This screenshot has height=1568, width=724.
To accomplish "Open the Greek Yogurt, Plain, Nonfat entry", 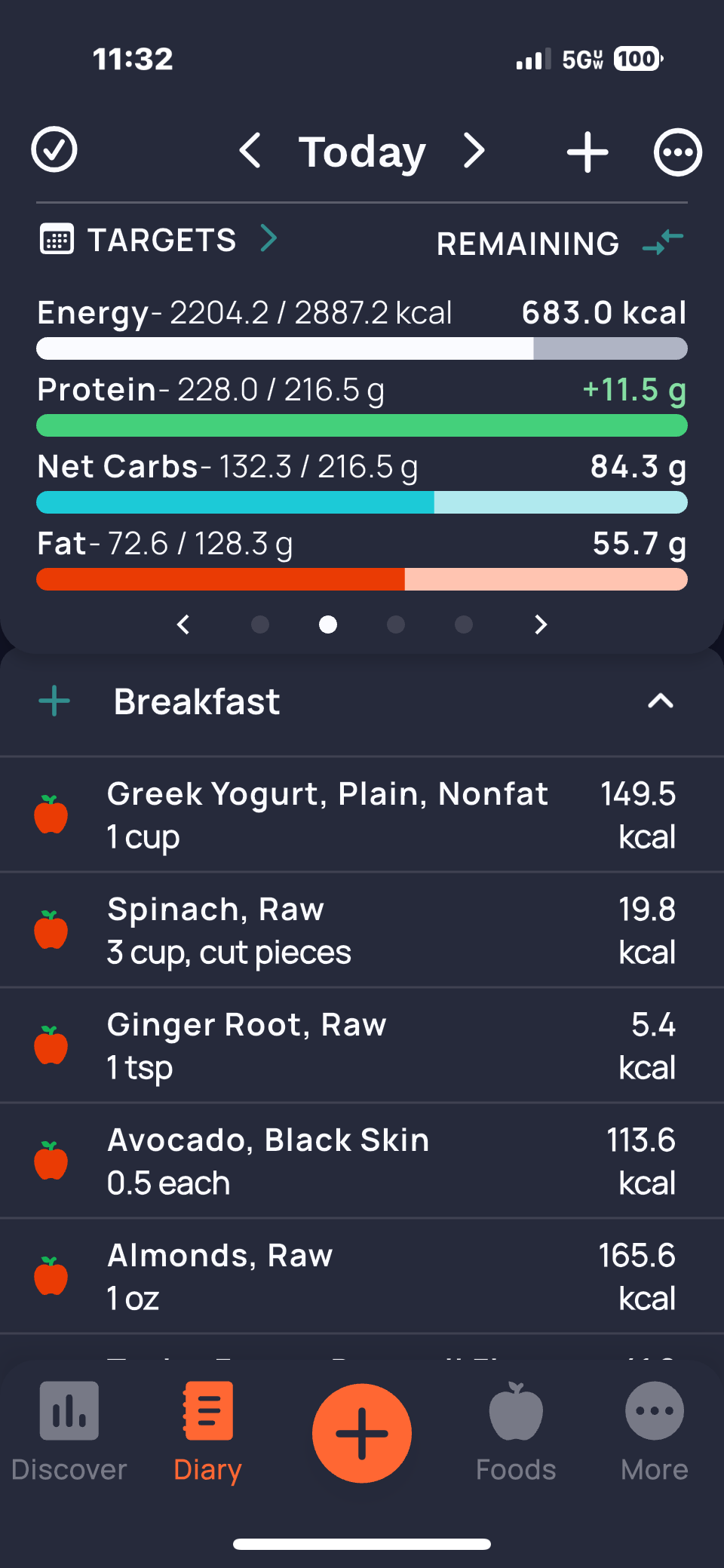I will click(x=362, y=815).
